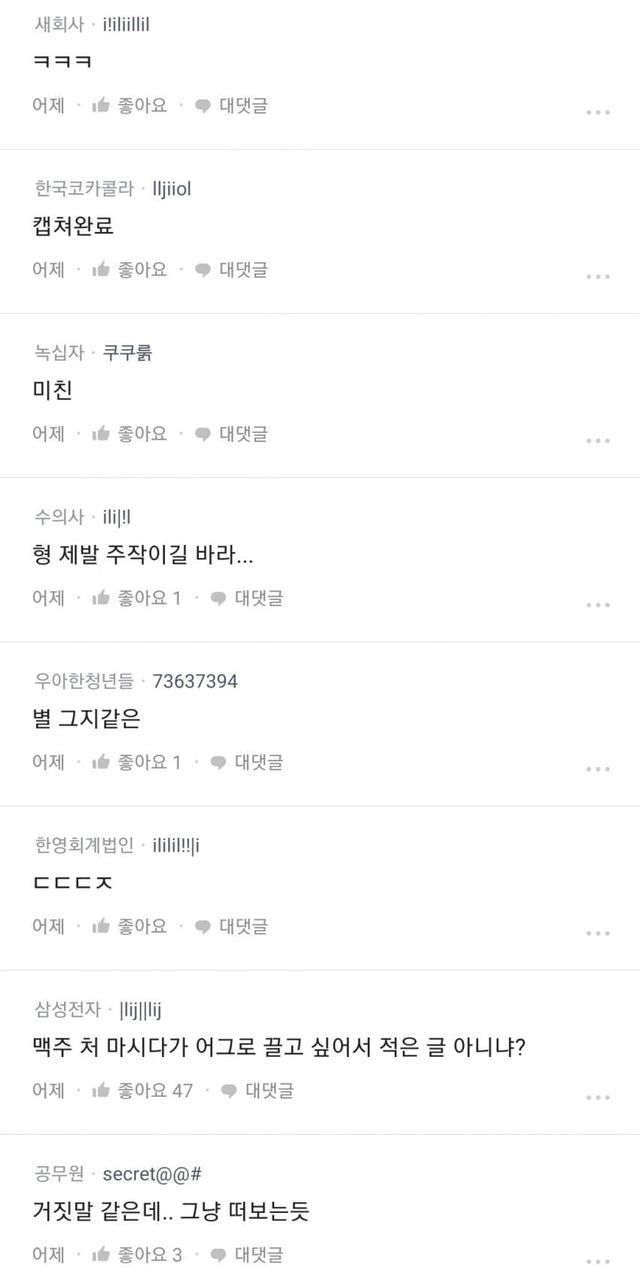Reply to the 미친 comment by 녹십자
This screenshot has width=640, height=1280.
231,434
